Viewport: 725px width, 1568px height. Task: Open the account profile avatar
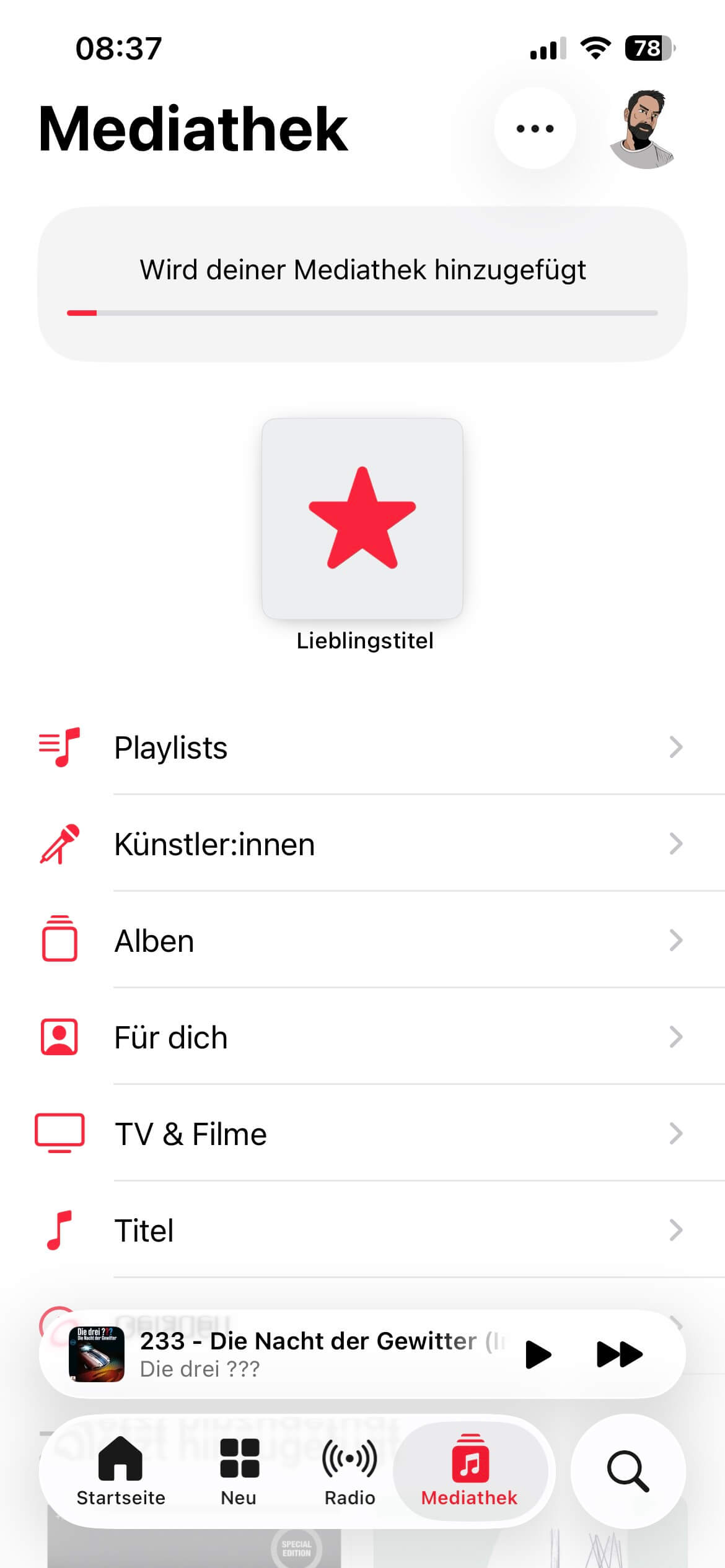coord(643,129)
